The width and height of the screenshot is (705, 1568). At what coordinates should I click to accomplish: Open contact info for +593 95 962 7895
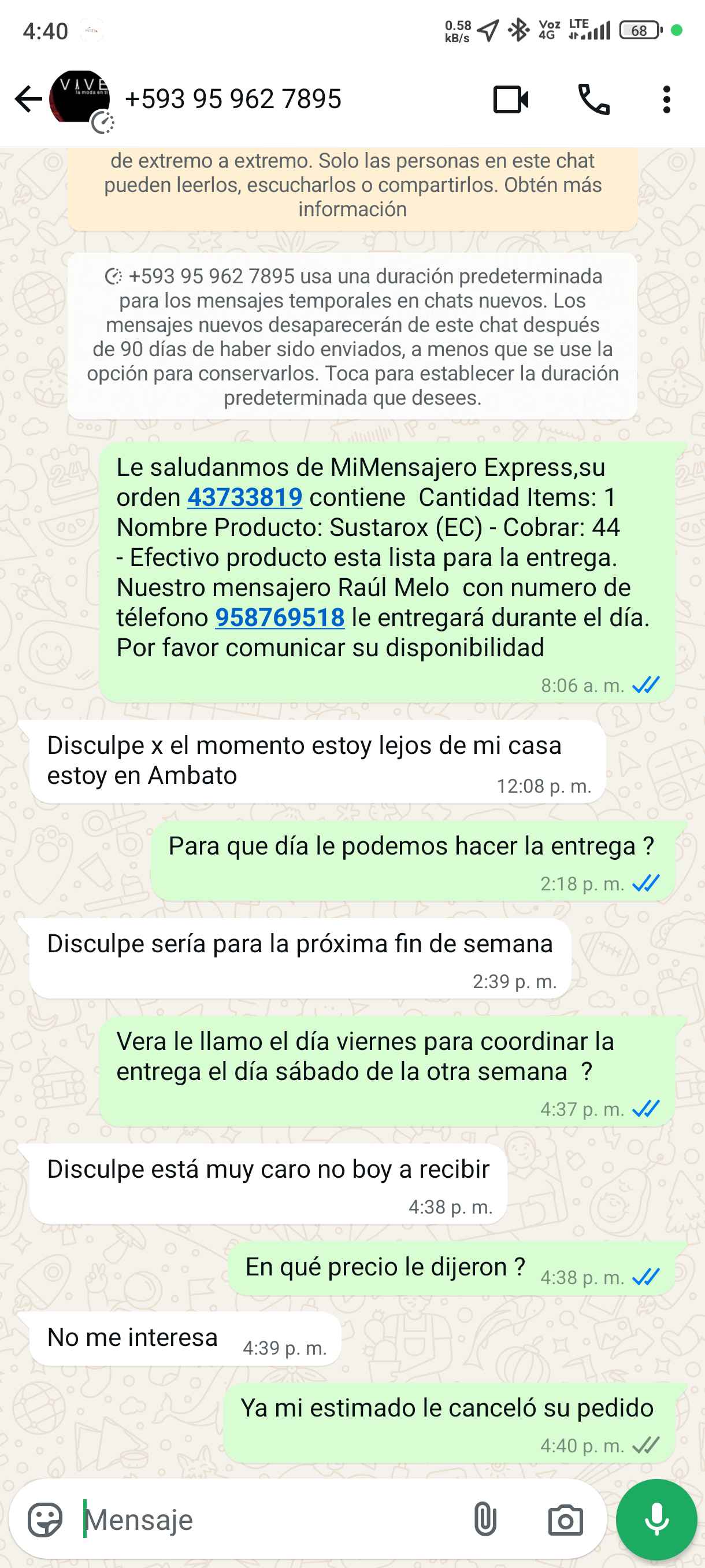233,99
